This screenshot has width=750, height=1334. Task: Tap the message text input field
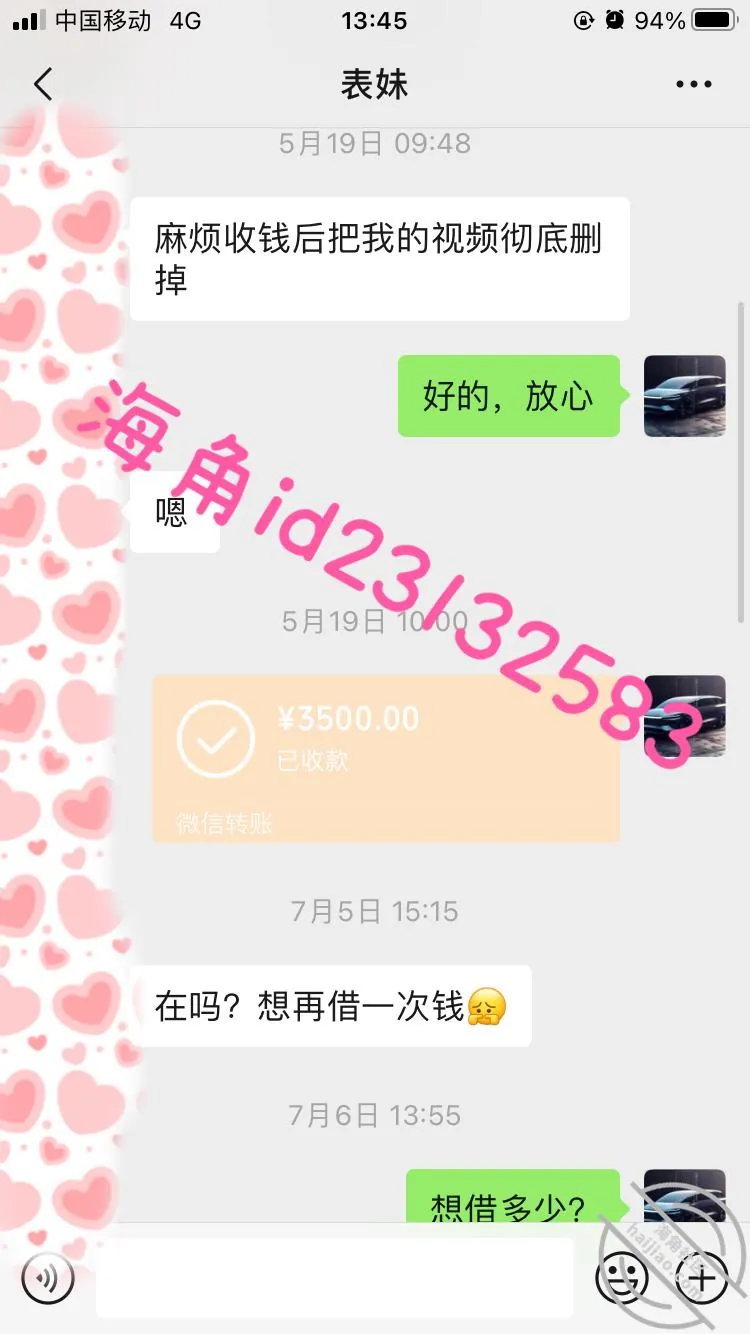[335, 1278]
